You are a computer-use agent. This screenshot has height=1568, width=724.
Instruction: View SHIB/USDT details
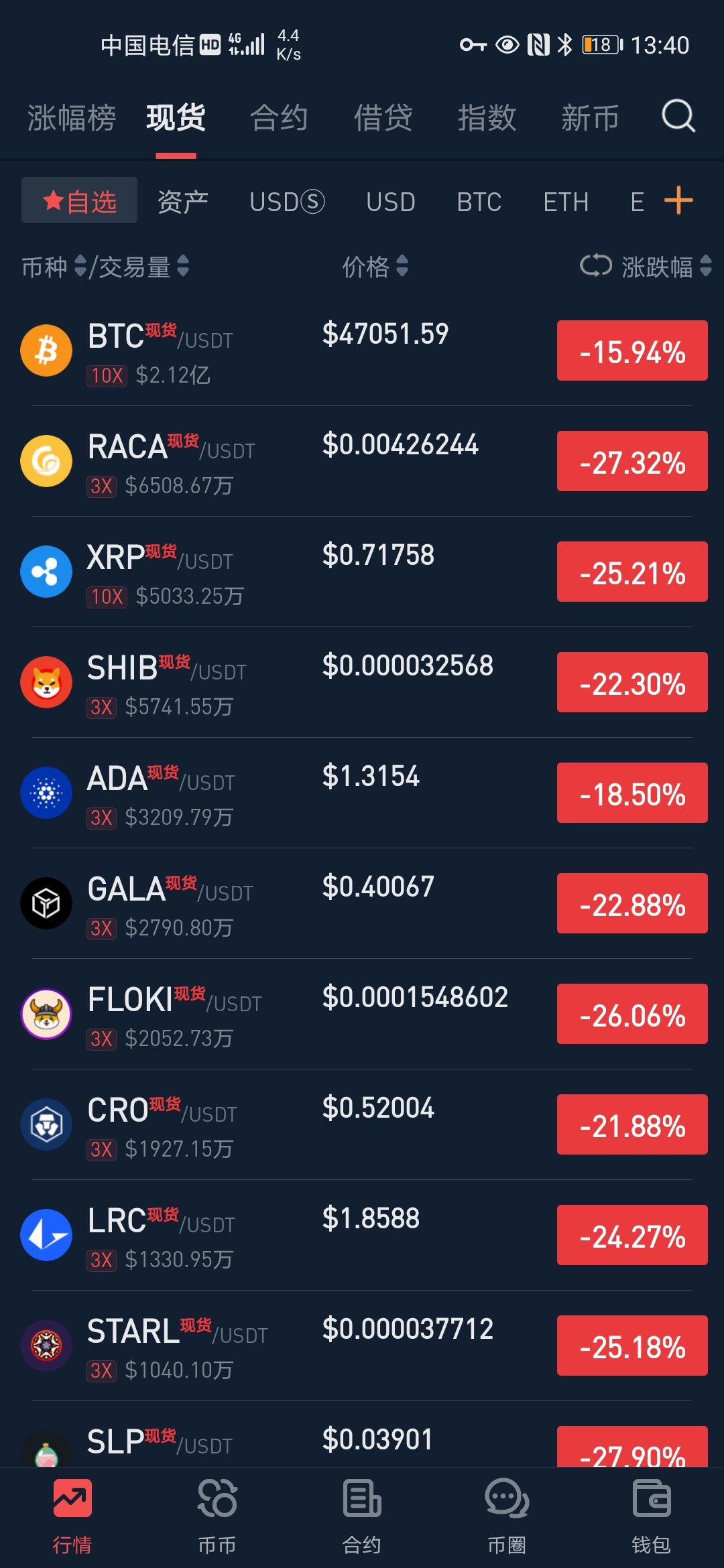[362, 683]
